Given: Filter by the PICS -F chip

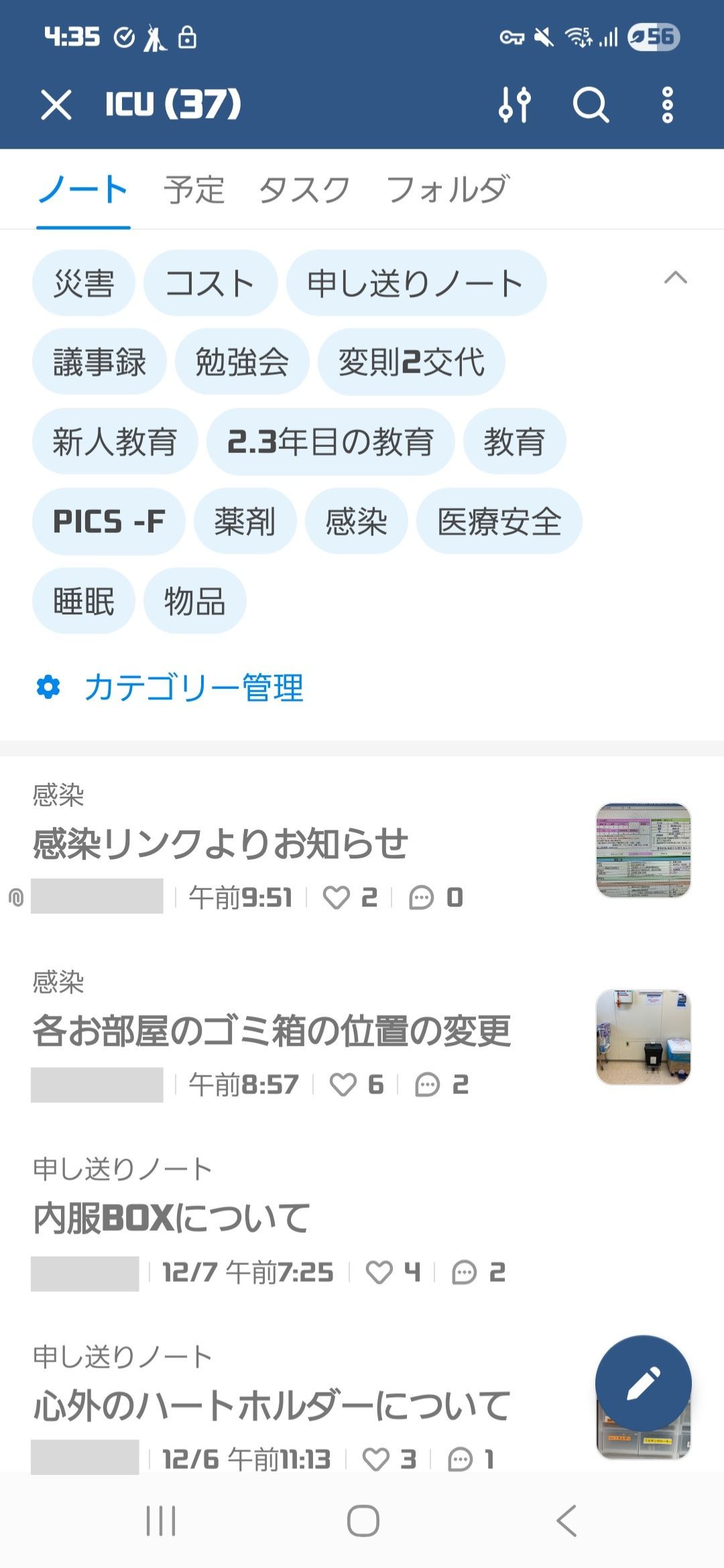Looking at the screenshot, I should click(109, 521).
